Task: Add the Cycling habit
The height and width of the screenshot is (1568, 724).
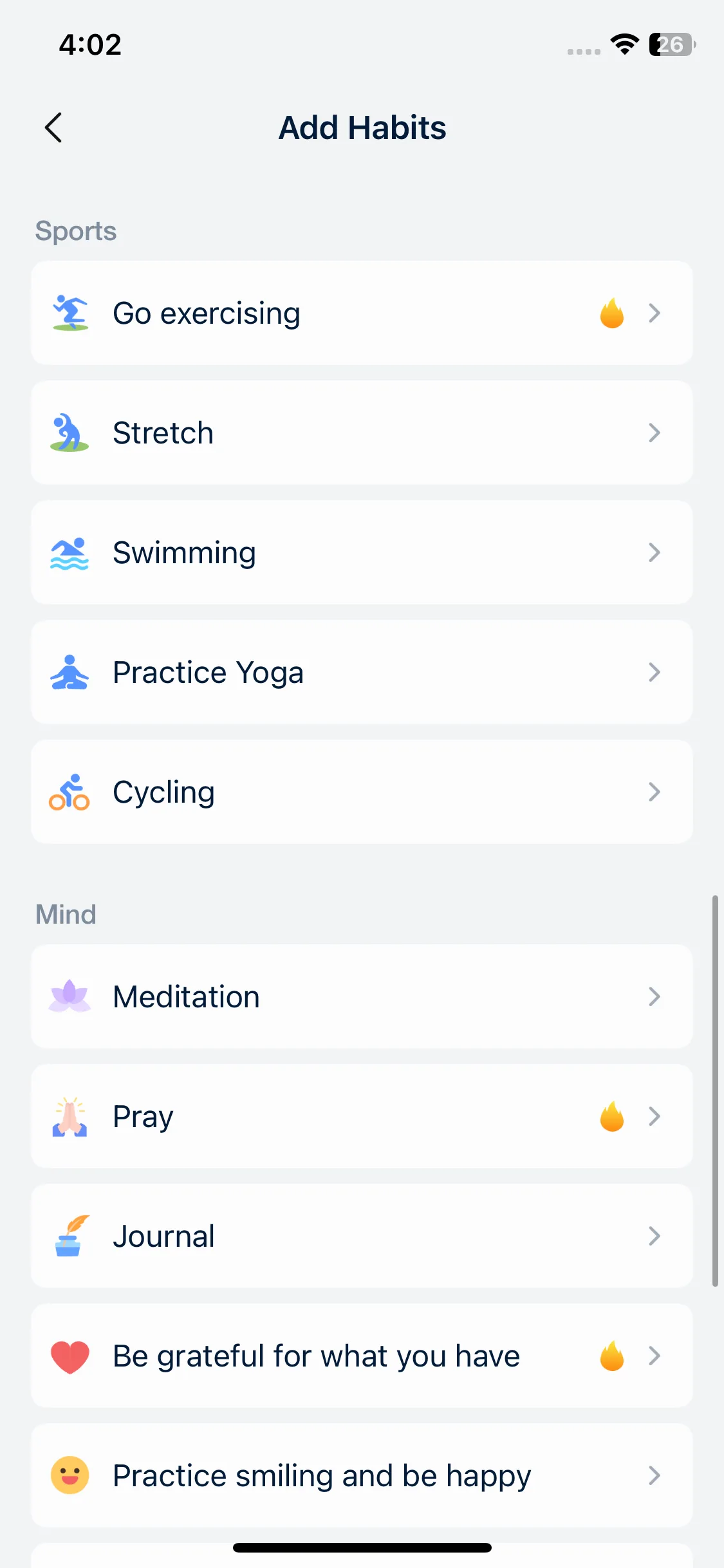Action: [x=362, y=792]
